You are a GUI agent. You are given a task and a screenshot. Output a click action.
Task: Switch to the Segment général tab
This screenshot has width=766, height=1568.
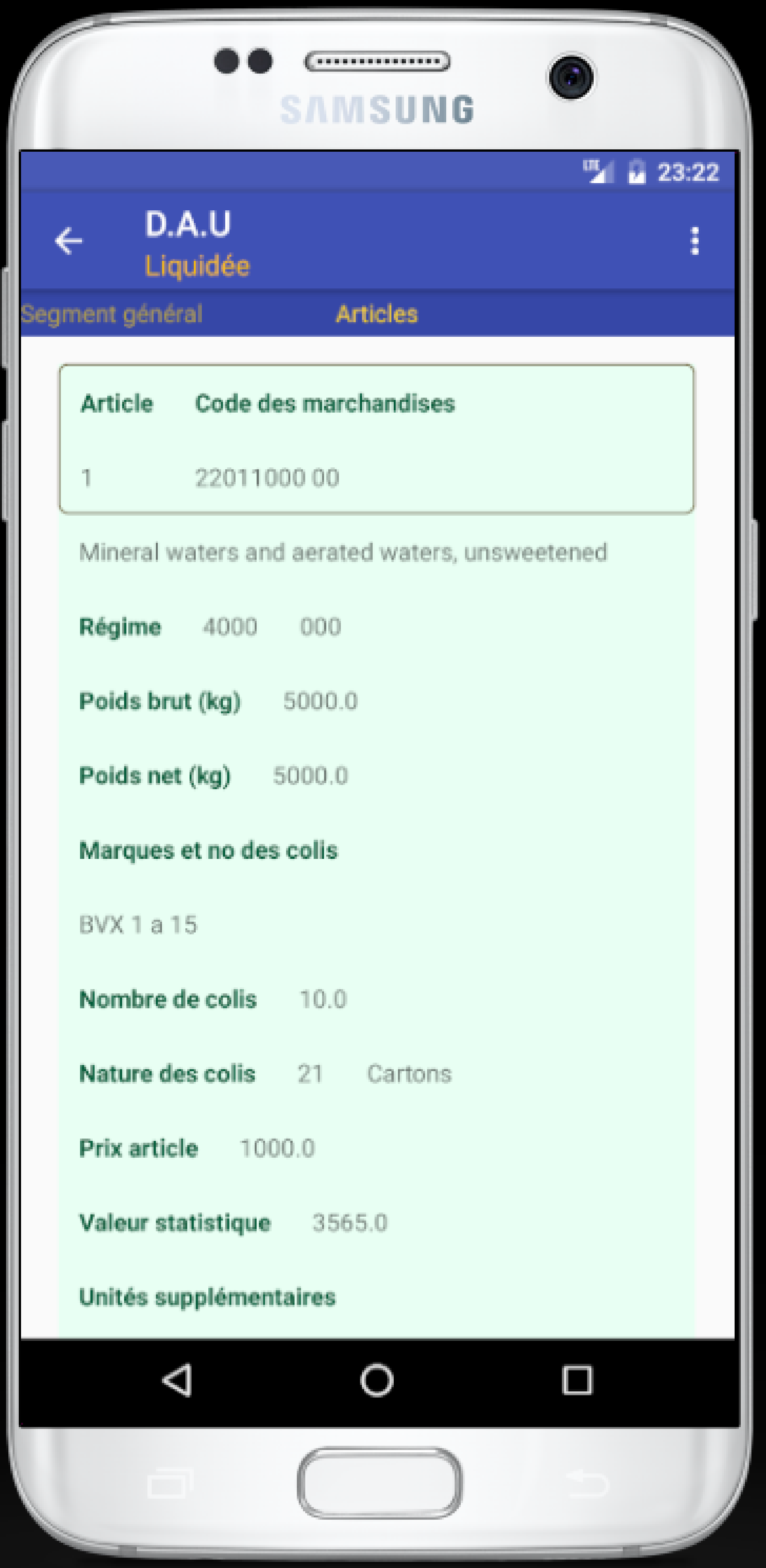click(111, 314)
